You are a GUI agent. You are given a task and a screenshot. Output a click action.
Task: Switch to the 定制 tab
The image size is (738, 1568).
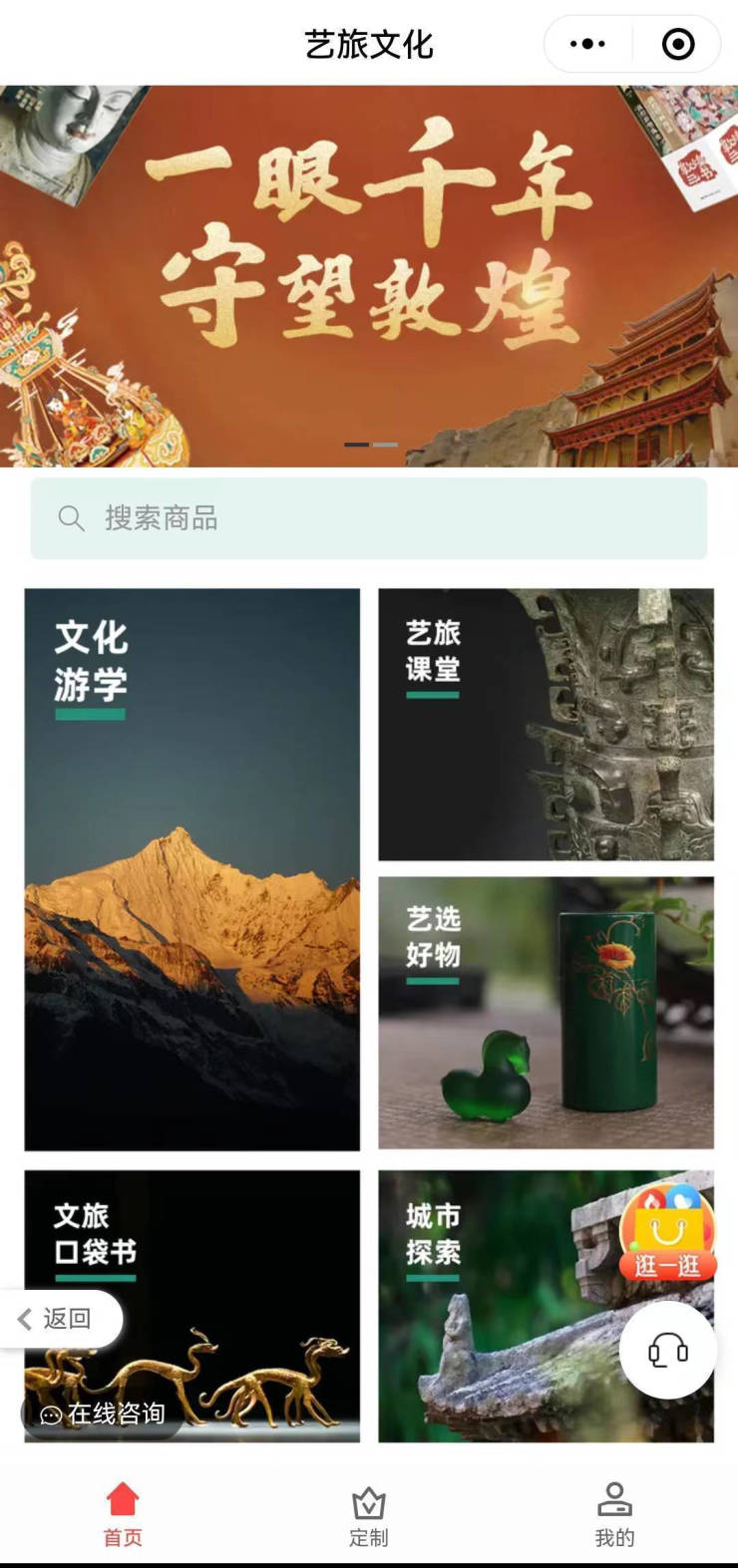368,1514
